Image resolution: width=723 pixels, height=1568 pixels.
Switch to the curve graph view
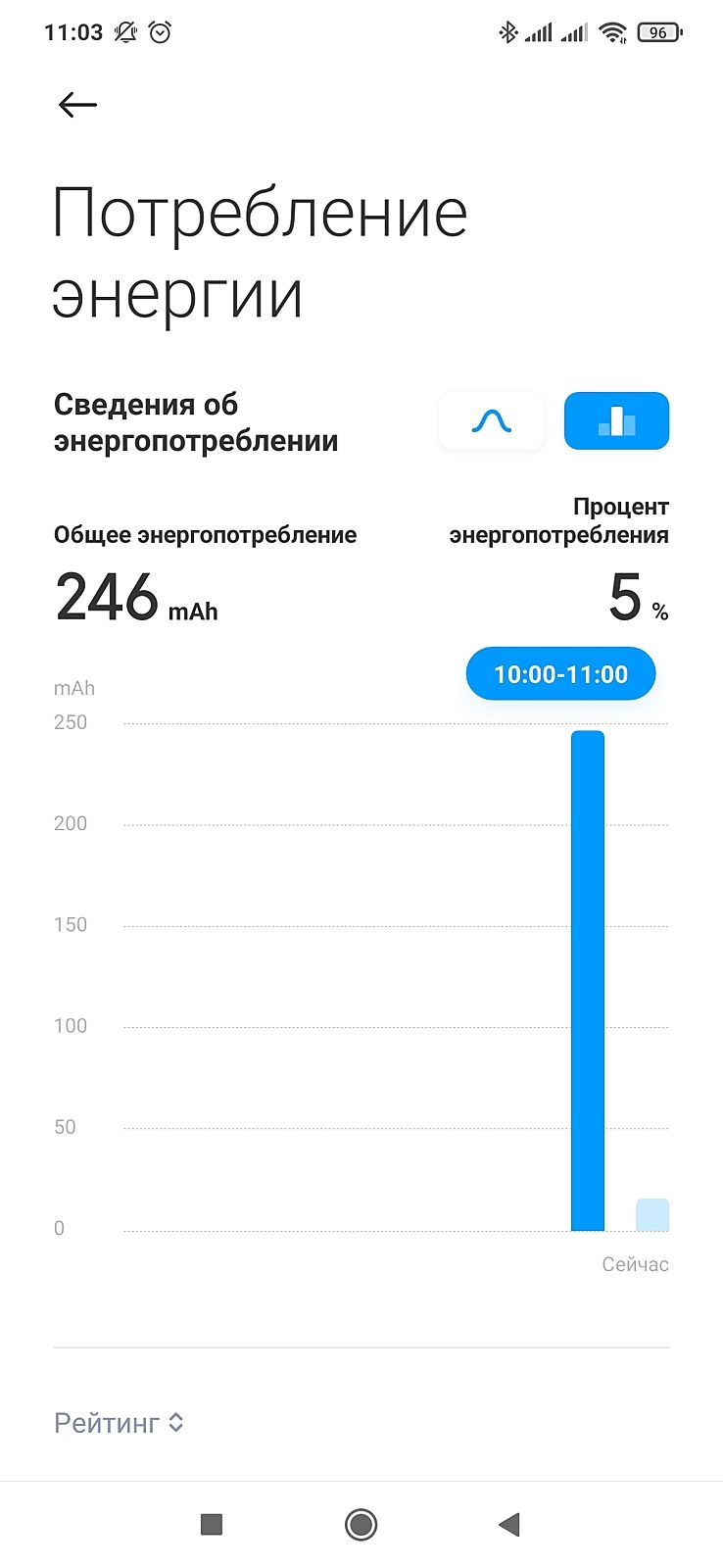(x=491, y=421)
